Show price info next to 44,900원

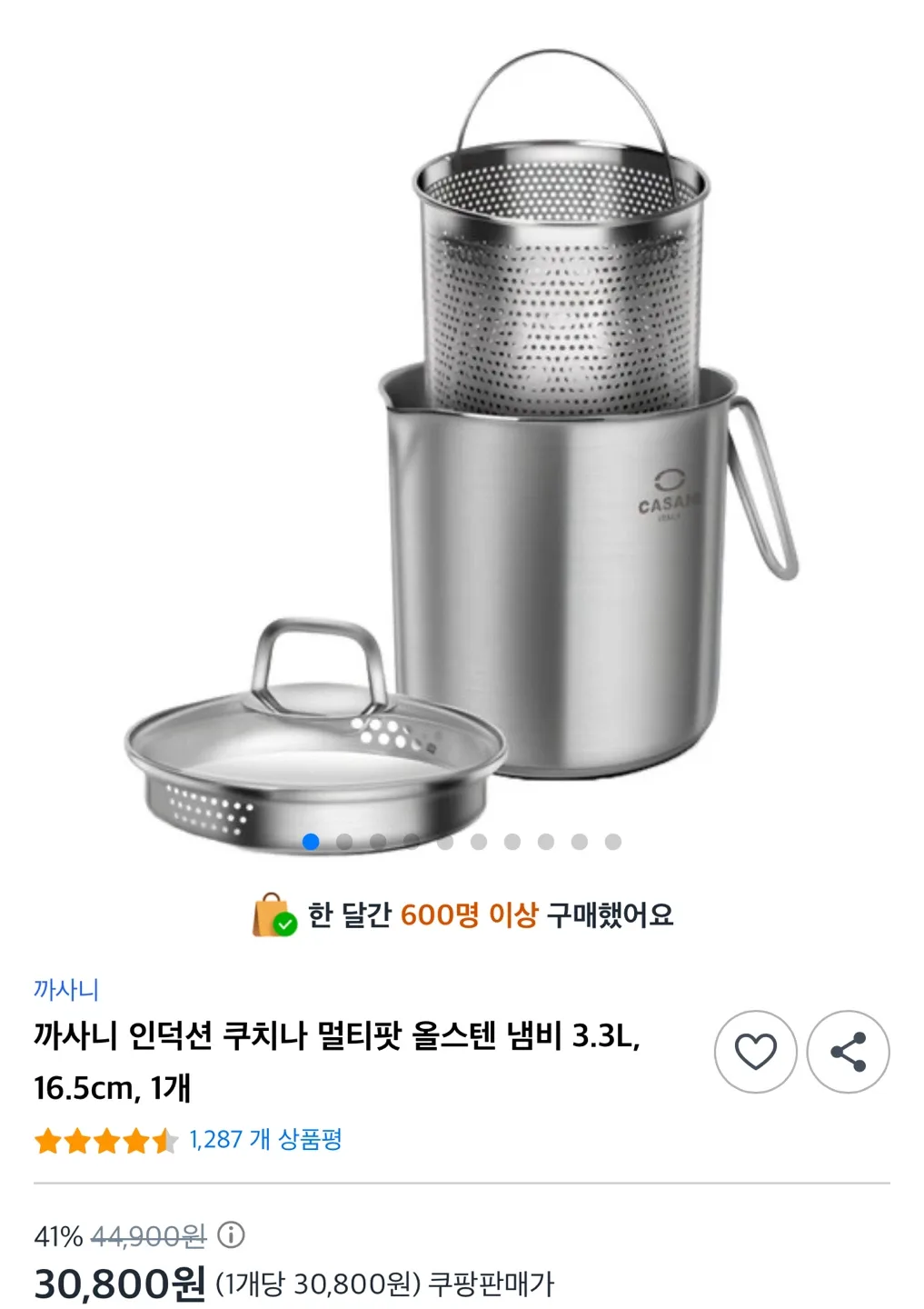point(232,1234)
